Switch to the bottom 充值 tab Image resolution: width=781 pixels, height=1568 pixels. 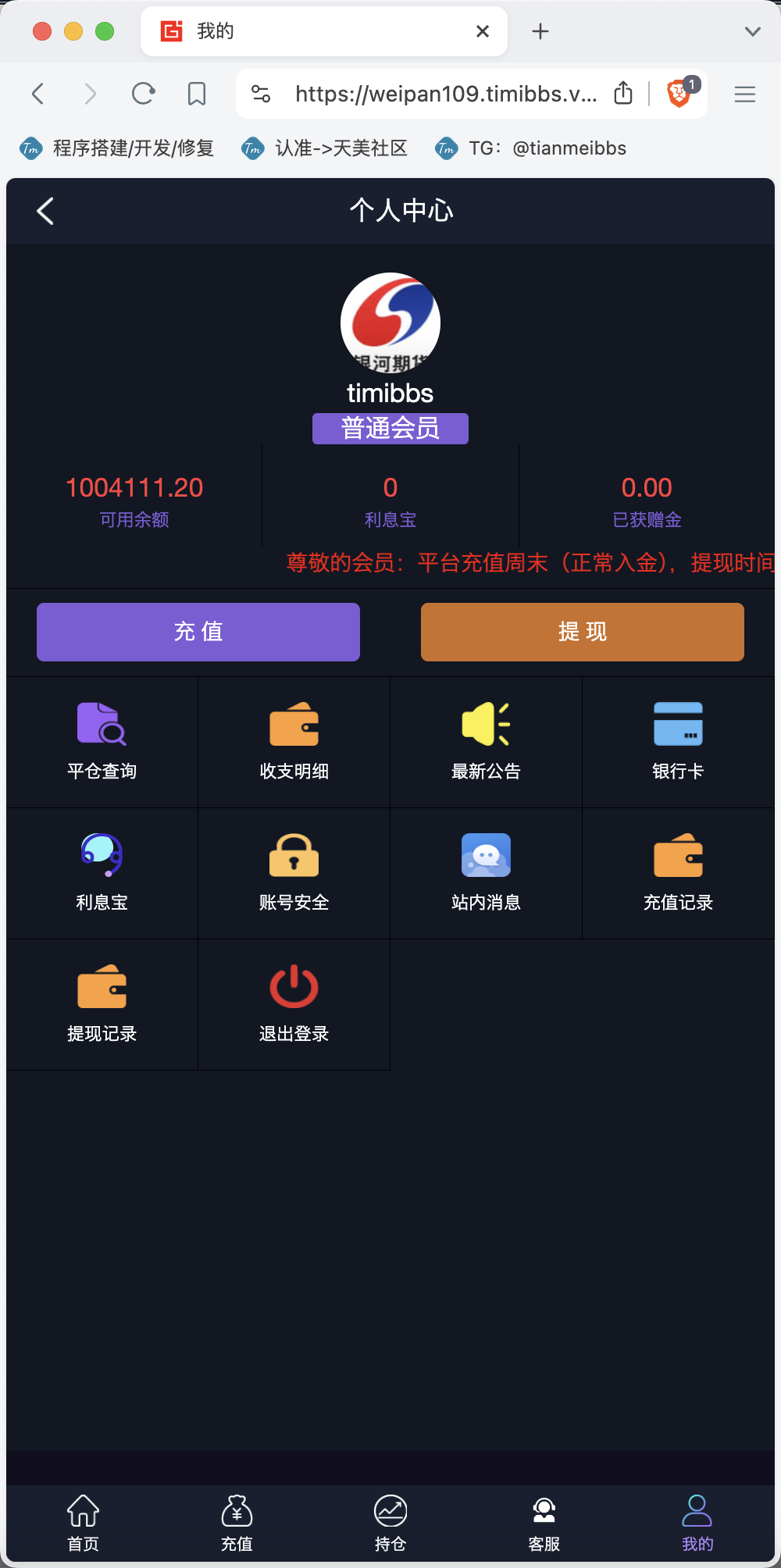pos(237,1523)
